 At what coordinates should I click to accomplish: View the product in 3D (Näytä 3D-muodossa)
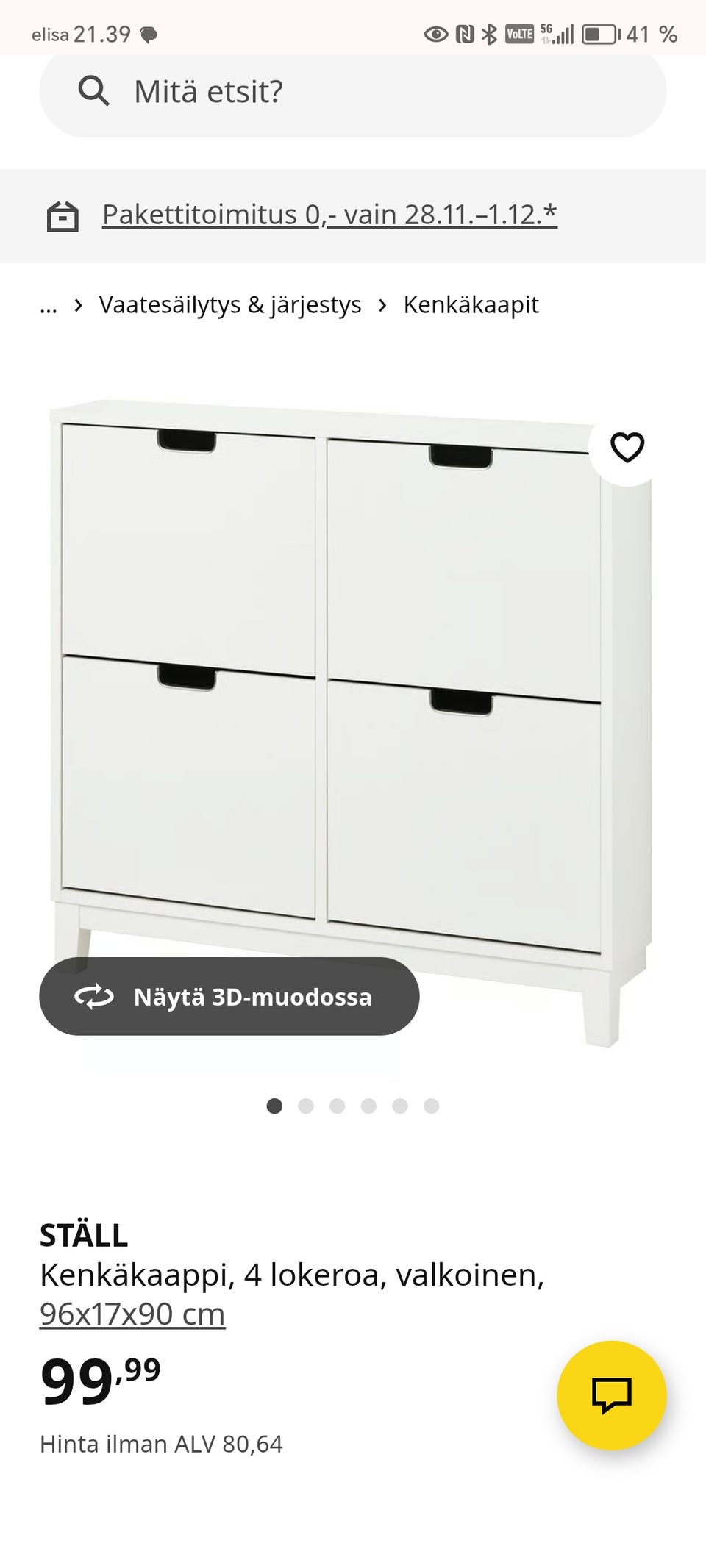(229, 997)
